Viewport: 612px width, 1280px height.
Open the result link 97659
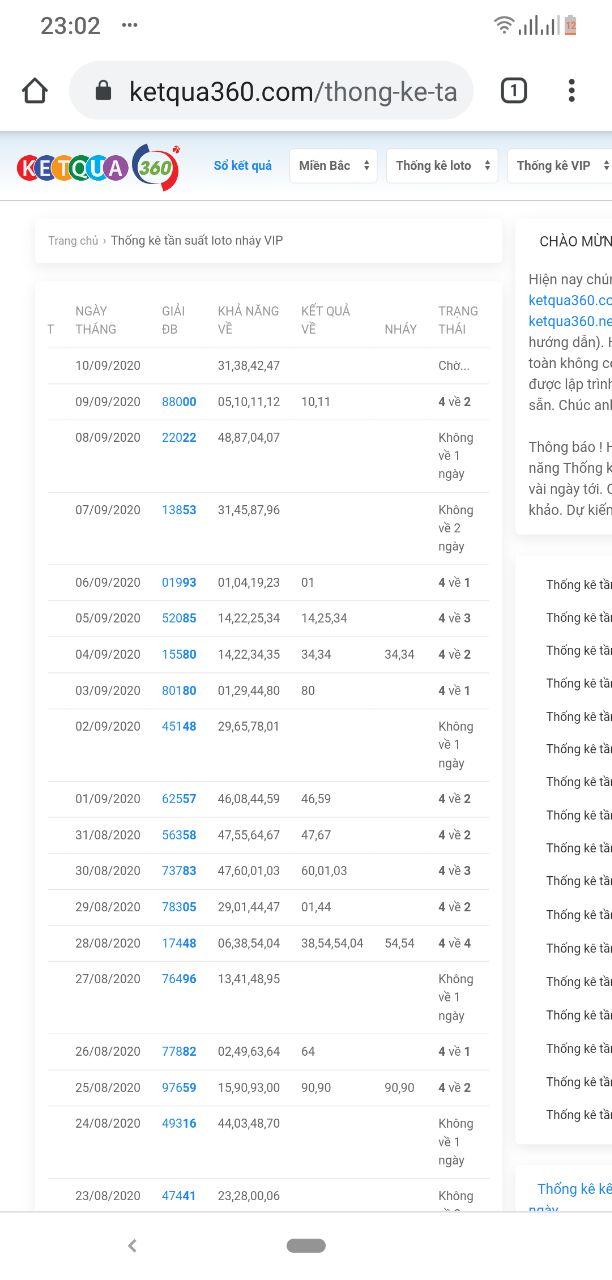coord(179,1088)
